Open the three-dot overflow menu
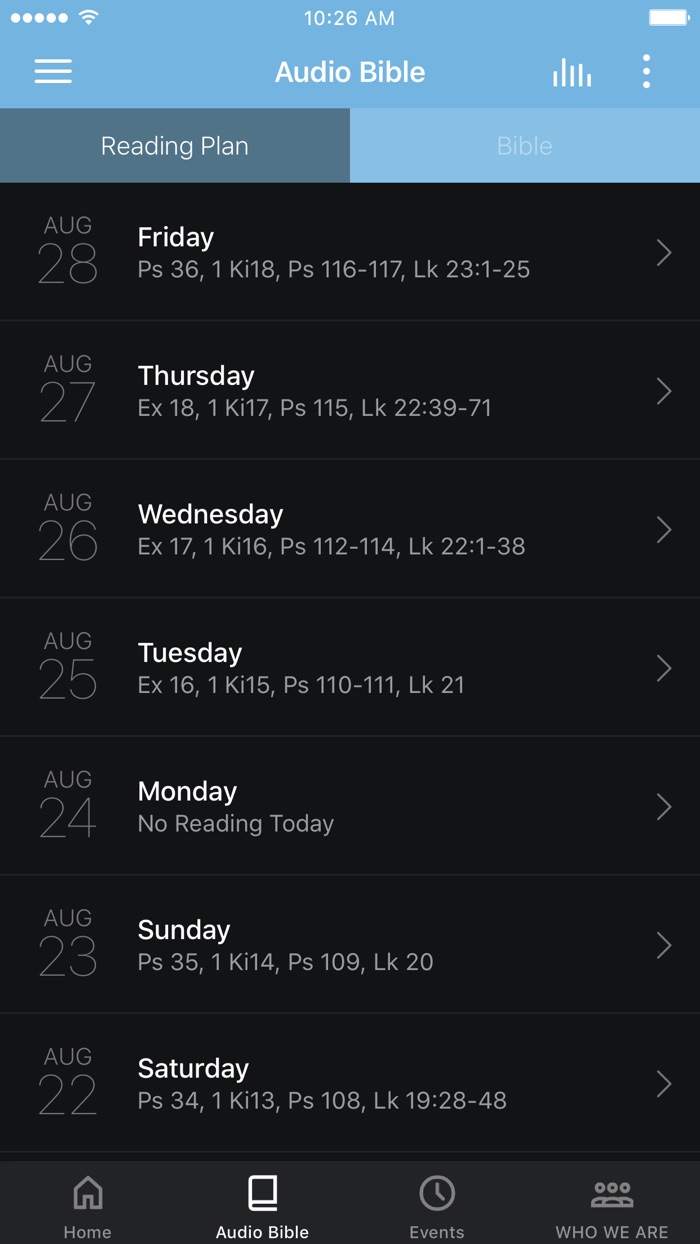 646,72
